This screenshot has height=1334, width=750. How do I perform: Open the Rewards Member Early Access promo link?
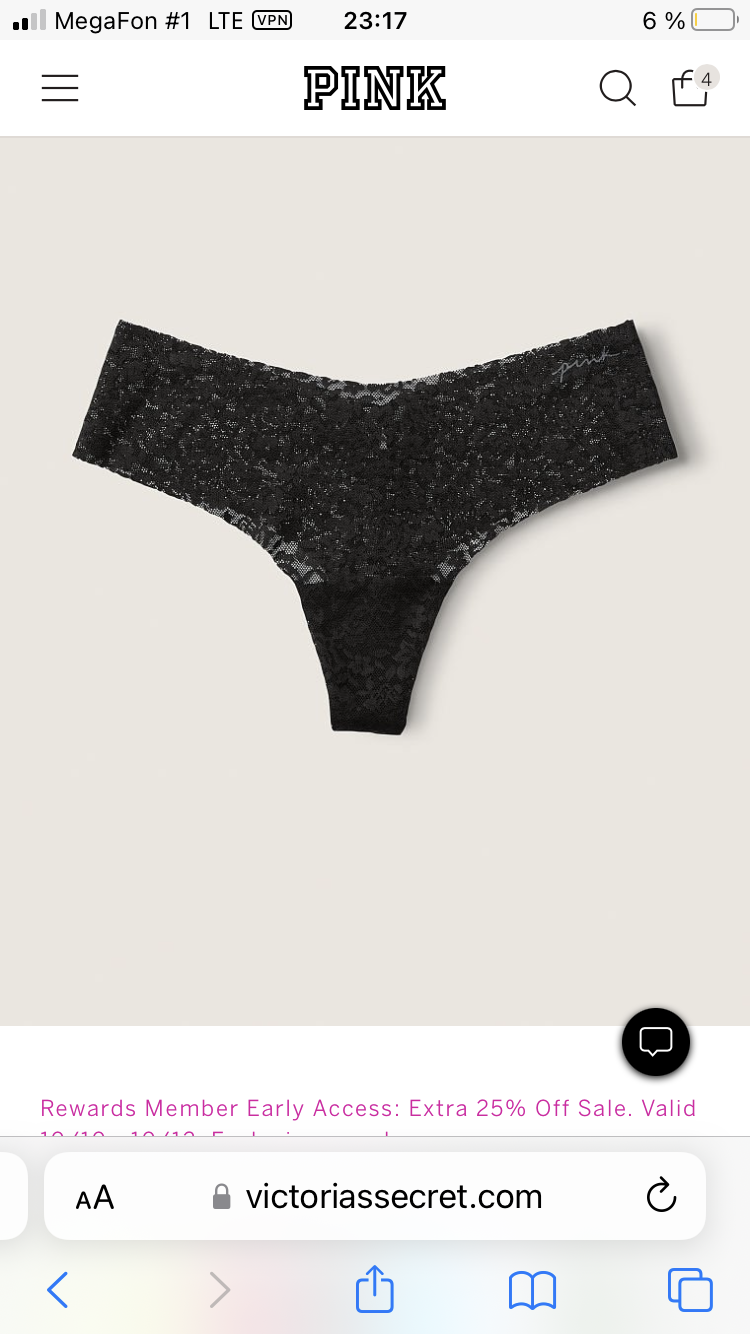368,1108
